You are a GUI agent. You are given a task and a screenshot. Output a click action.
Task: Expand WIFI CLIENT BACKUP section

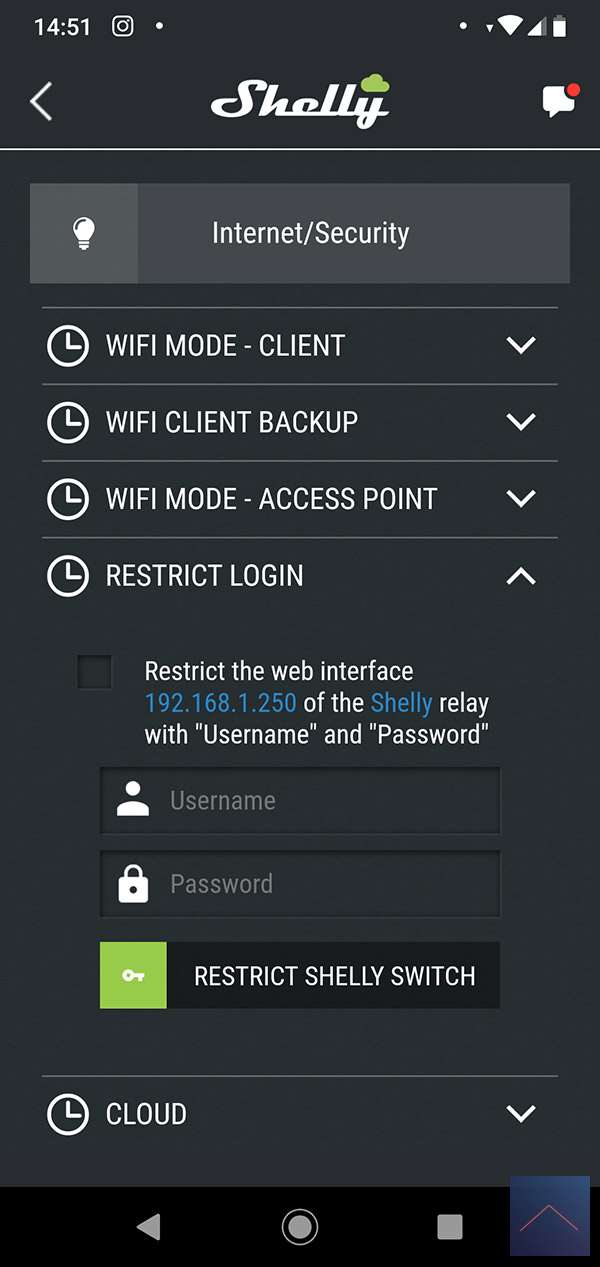(300, 422)
